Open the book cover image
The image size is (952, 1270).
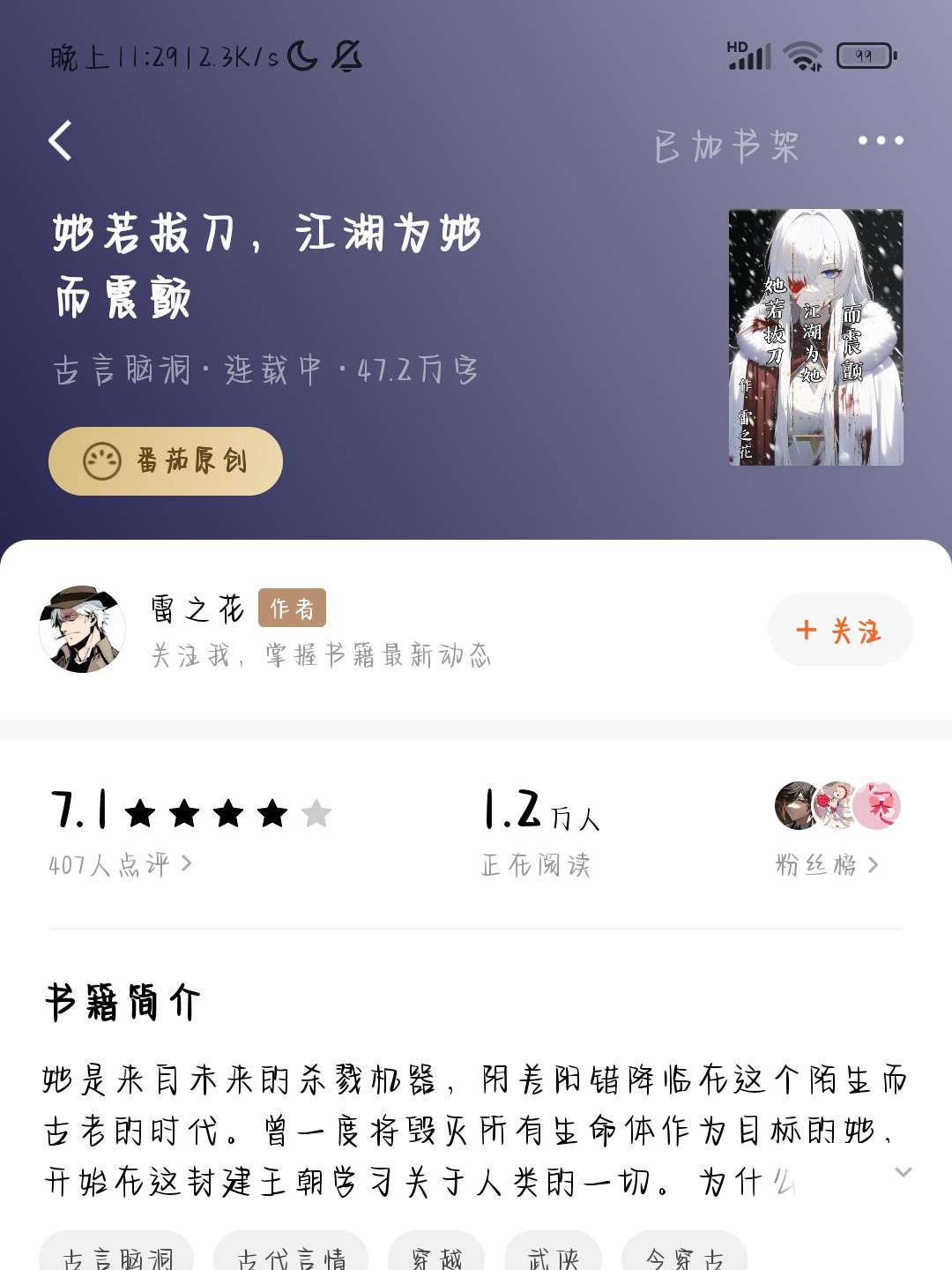815,337
